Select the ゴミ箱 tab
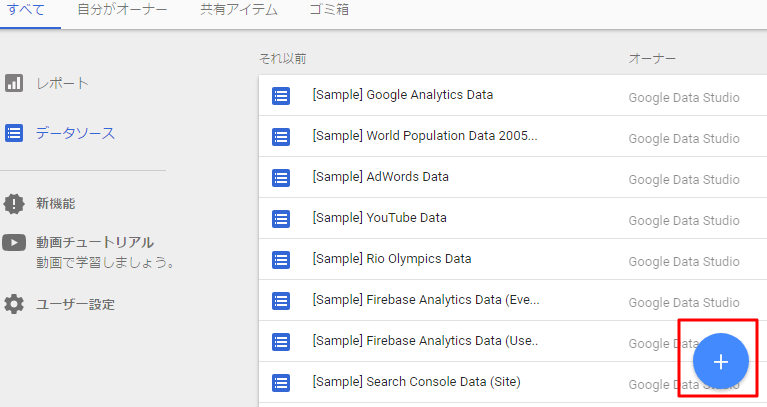This screenshot has height=407, width=767. coord(331,10)
